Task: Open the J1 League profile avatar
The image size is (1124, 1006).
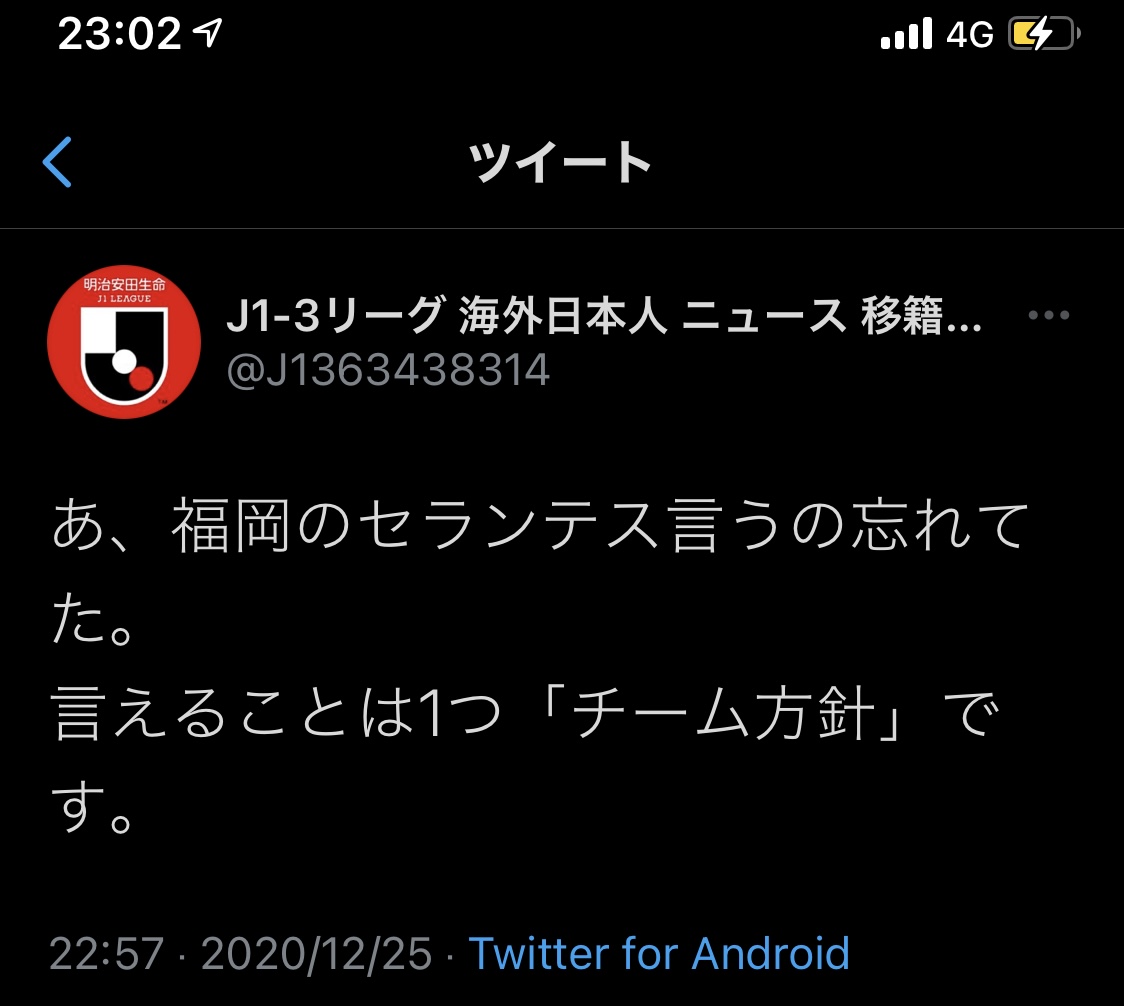Action: [123, 341]
